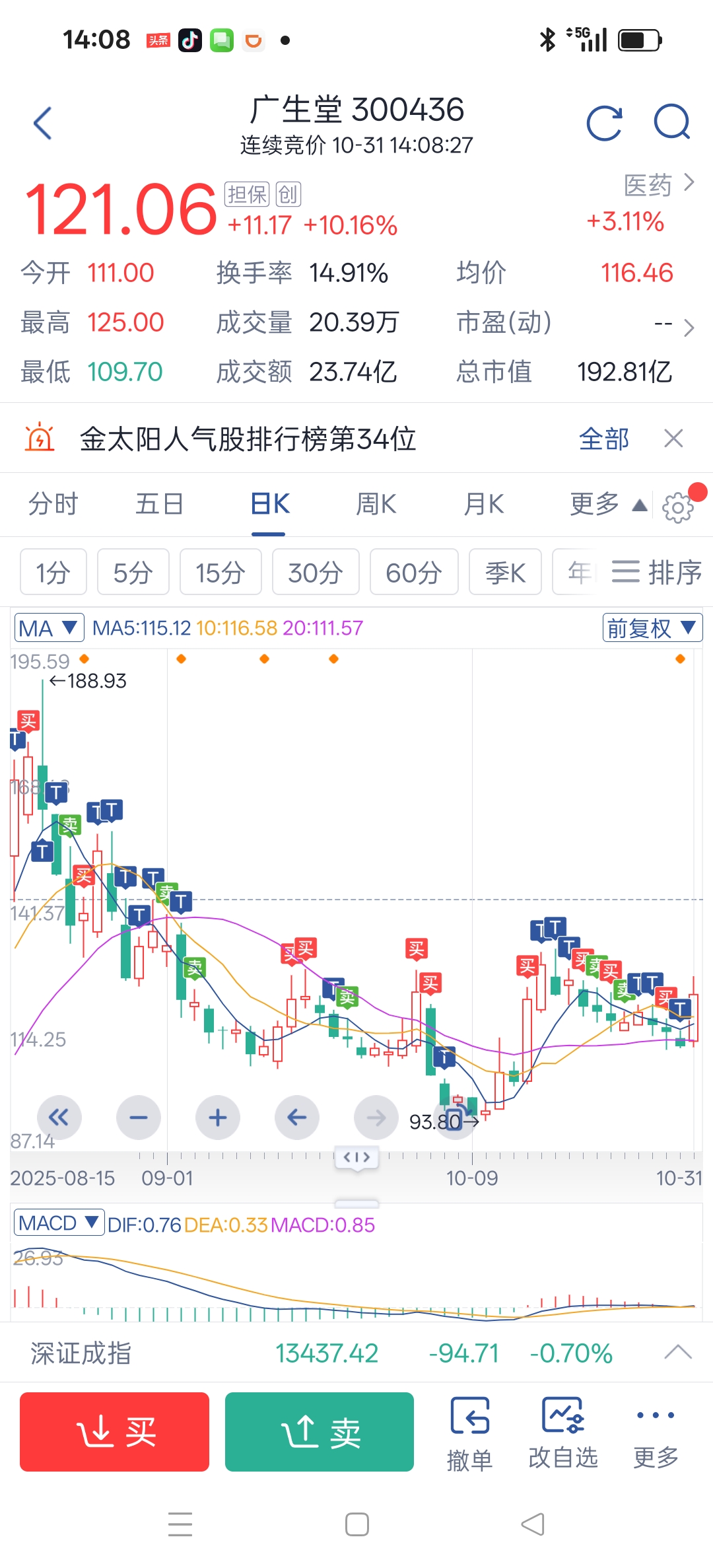Tap the green 卖 sell button
The height and width of the screenshot is (1568, 713).
(x=320, y=1431)
